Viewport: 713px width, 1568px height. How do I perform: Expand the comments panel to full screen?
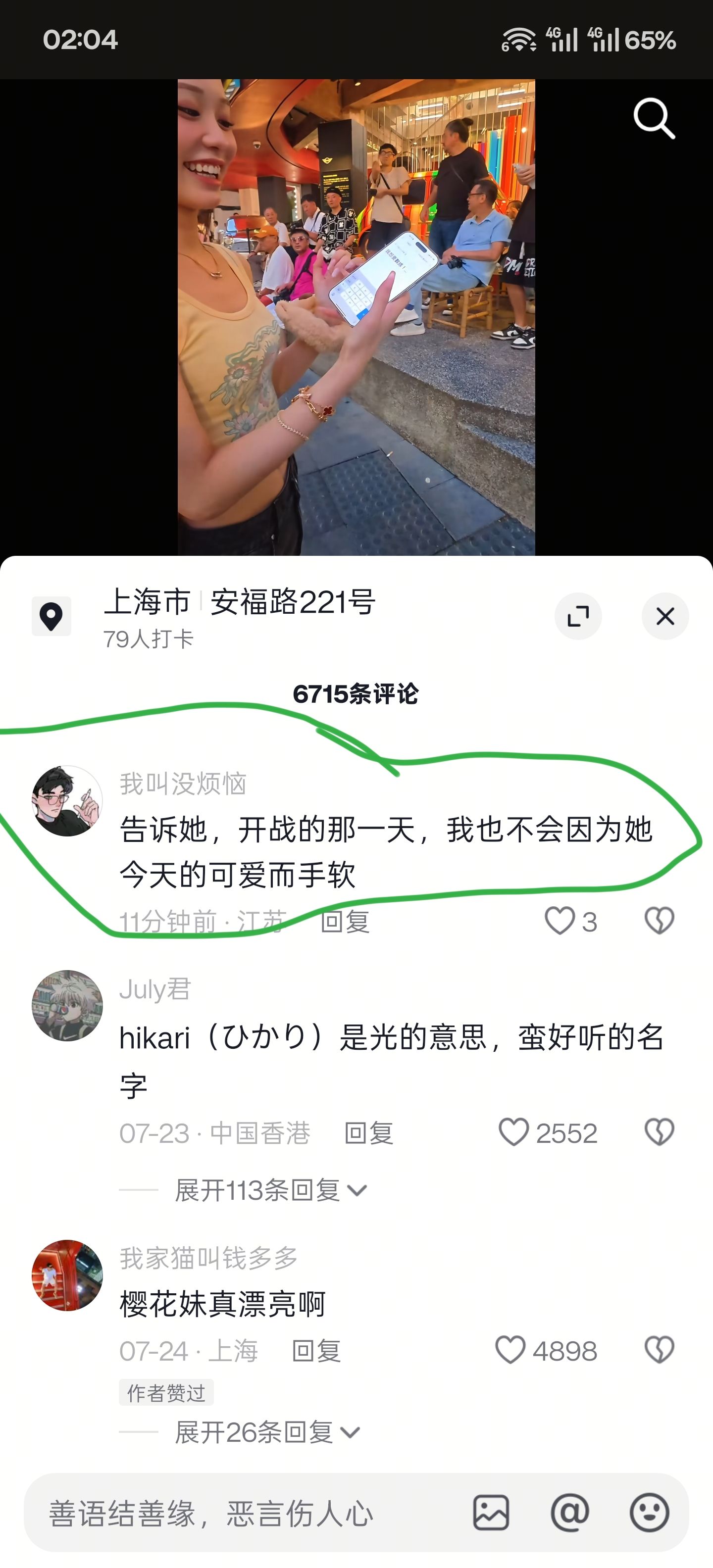(x=578, y=616)
